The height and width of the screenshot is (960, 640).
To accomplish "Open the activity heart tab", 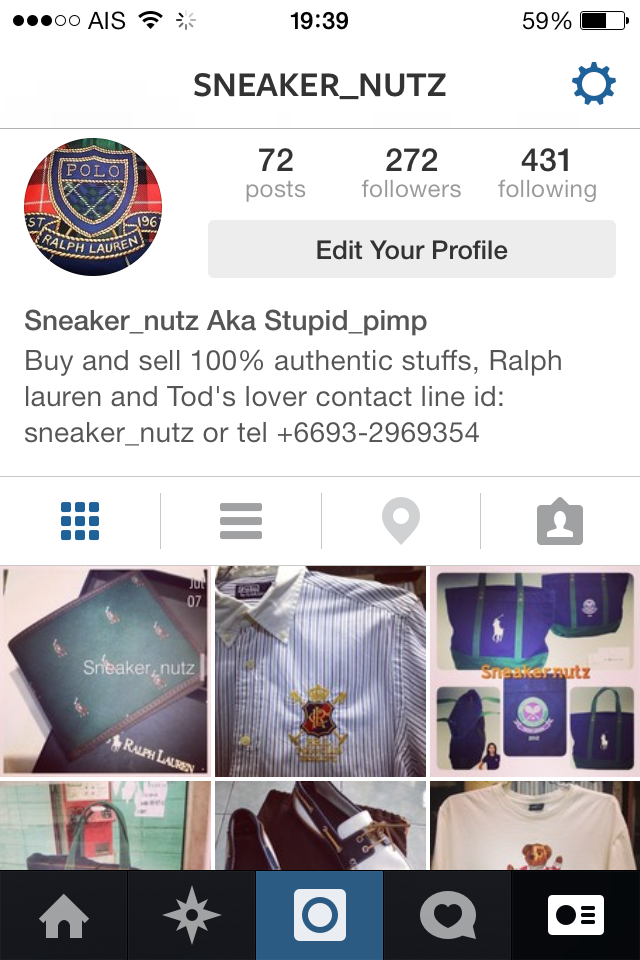I will pos(448,916).
